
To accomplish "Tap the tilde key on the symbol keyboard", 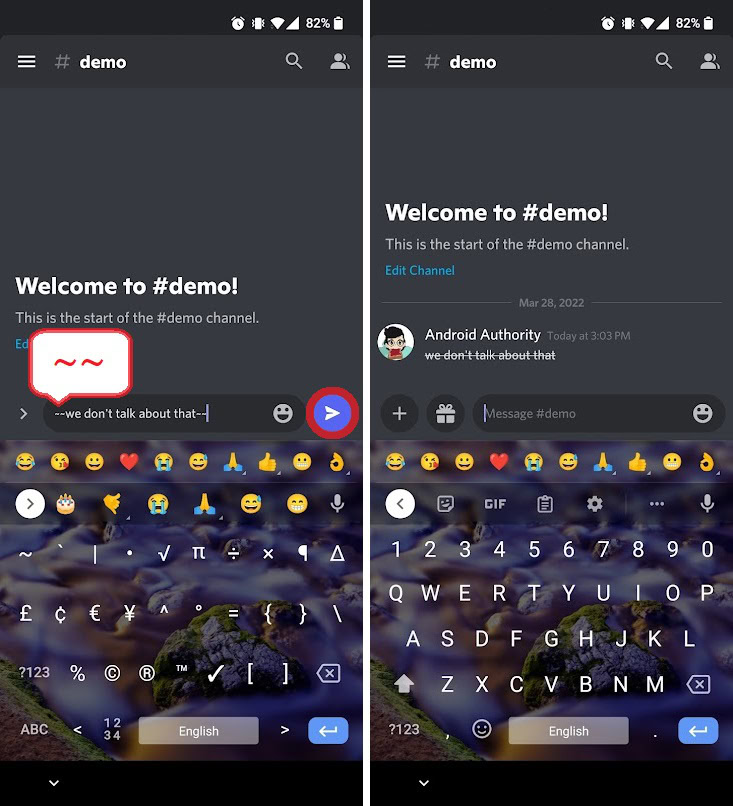I will point(25,554).
